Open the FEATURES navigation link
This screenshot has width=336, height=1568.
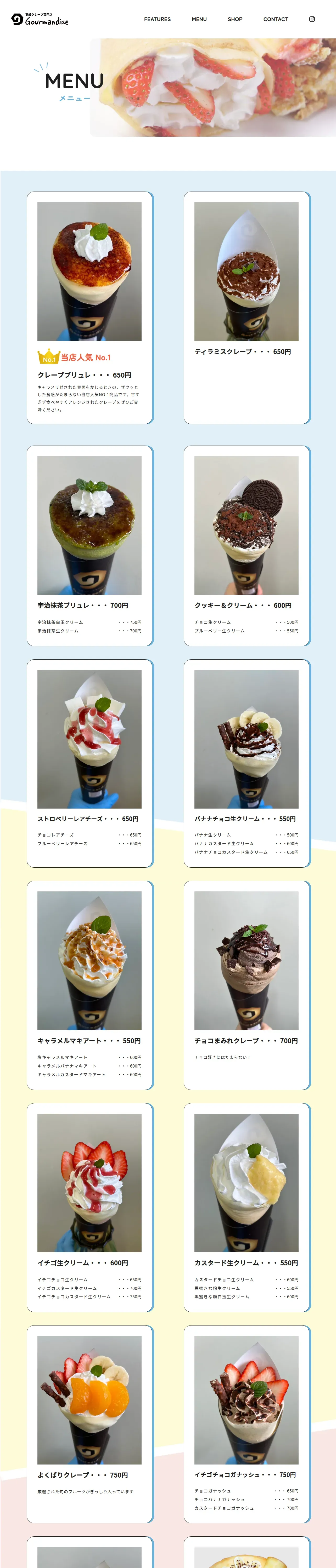[x=157, y=20]
